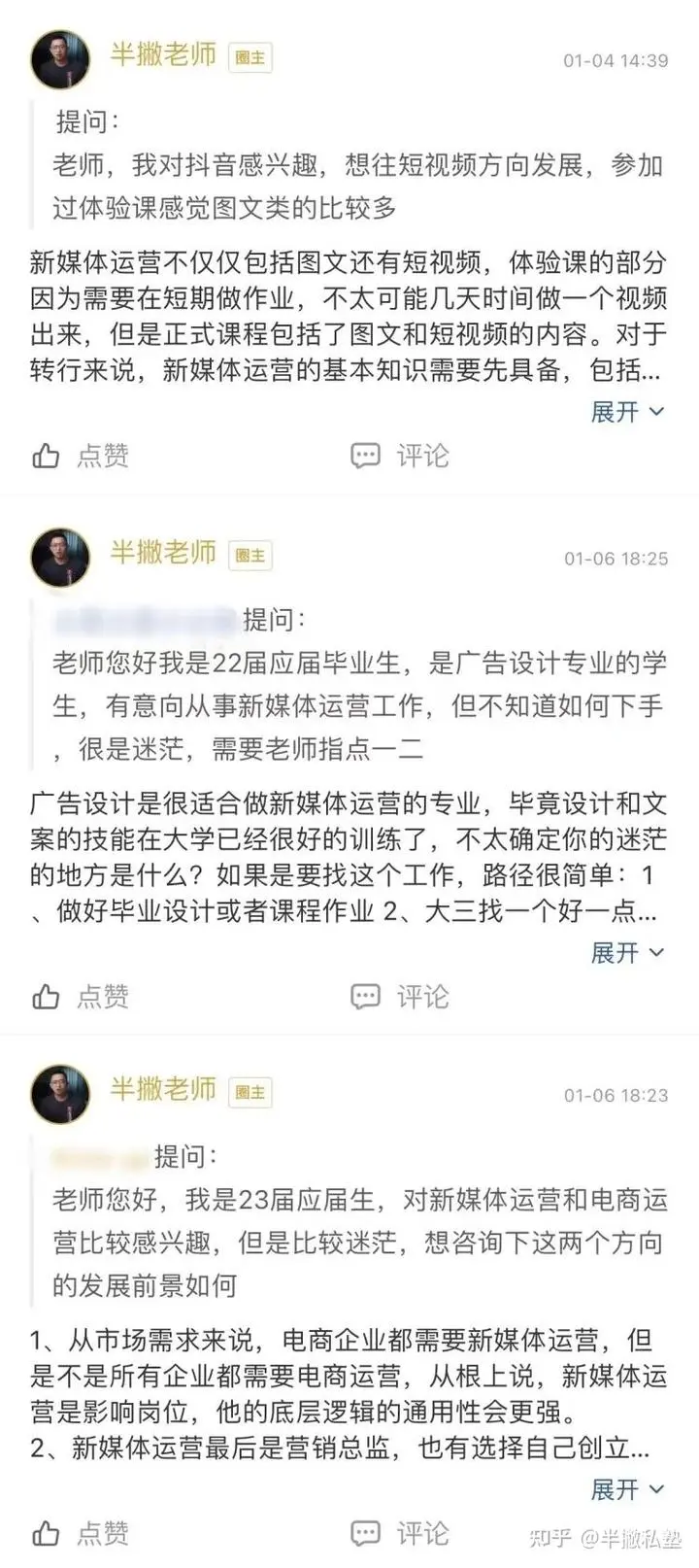Expand the answer to the 23届应届生 question
The width and height of the screenshot is (699, 1568).
(627, 1489)
